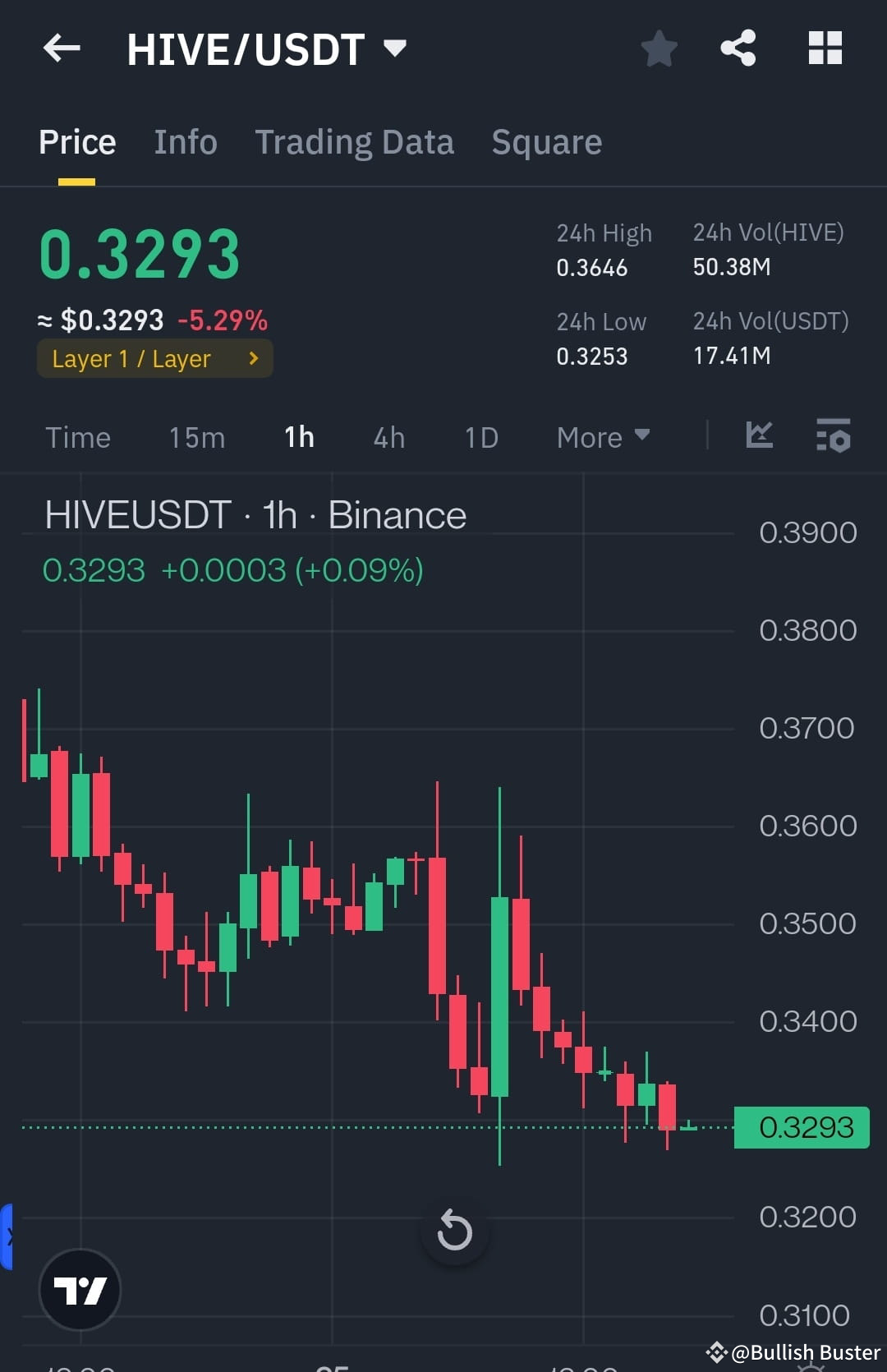The height and width of the screenshot is (1372, 887).
Task: Open chart settings via the gear-list icon
Action: point(832,437)
